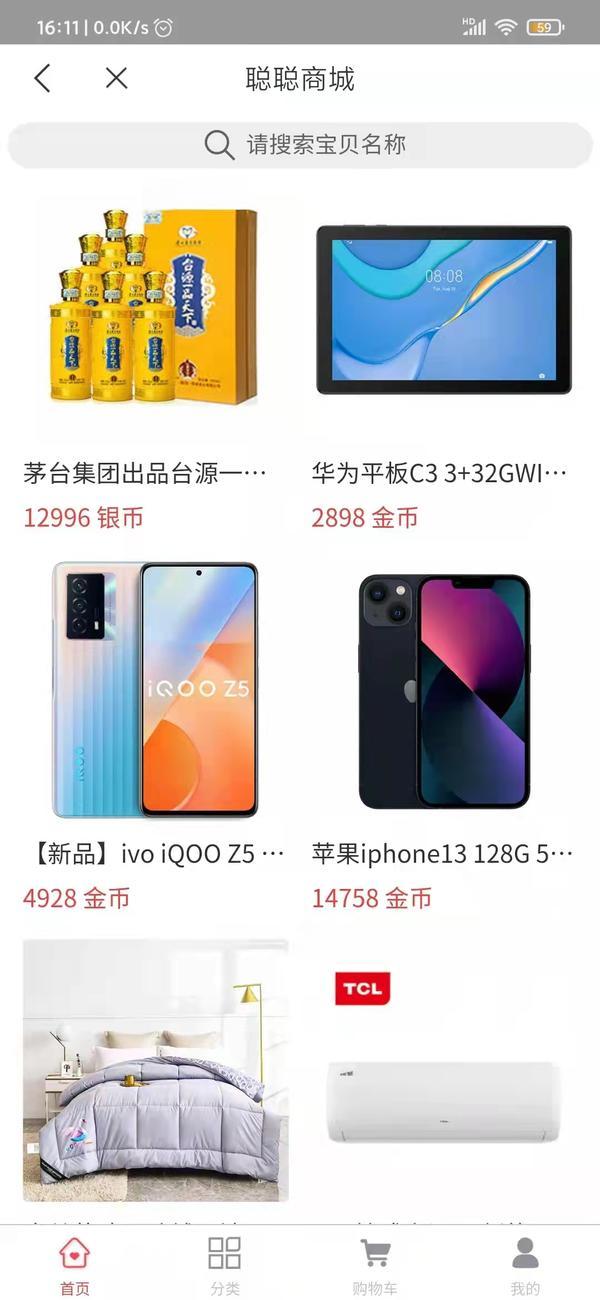Close the 聪聪商城 page
Image resolution: width=600 pixels, height=1300 pixels.
click(117, 78)
